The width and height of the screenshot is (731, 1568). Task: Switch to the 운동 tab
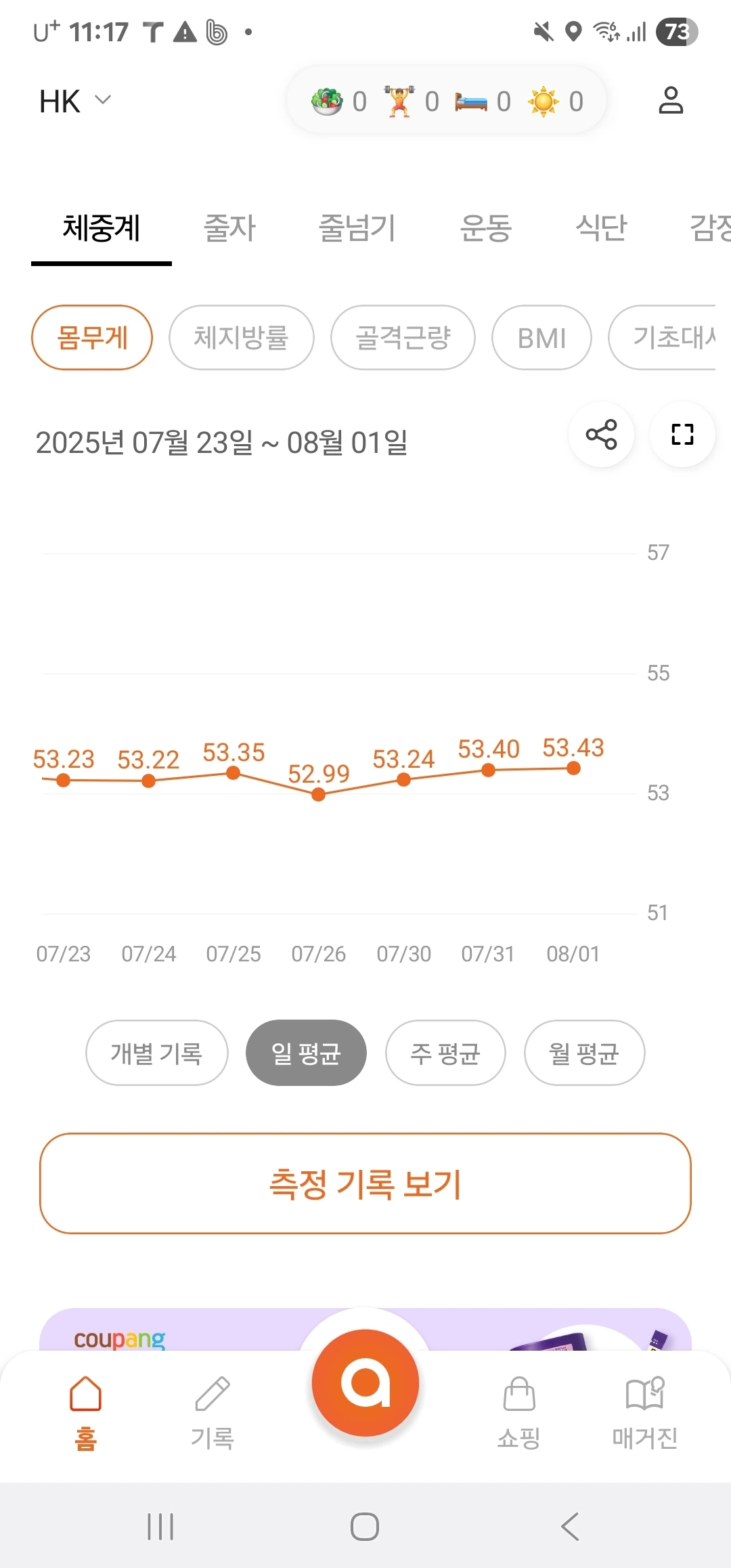tap(485, 228)
